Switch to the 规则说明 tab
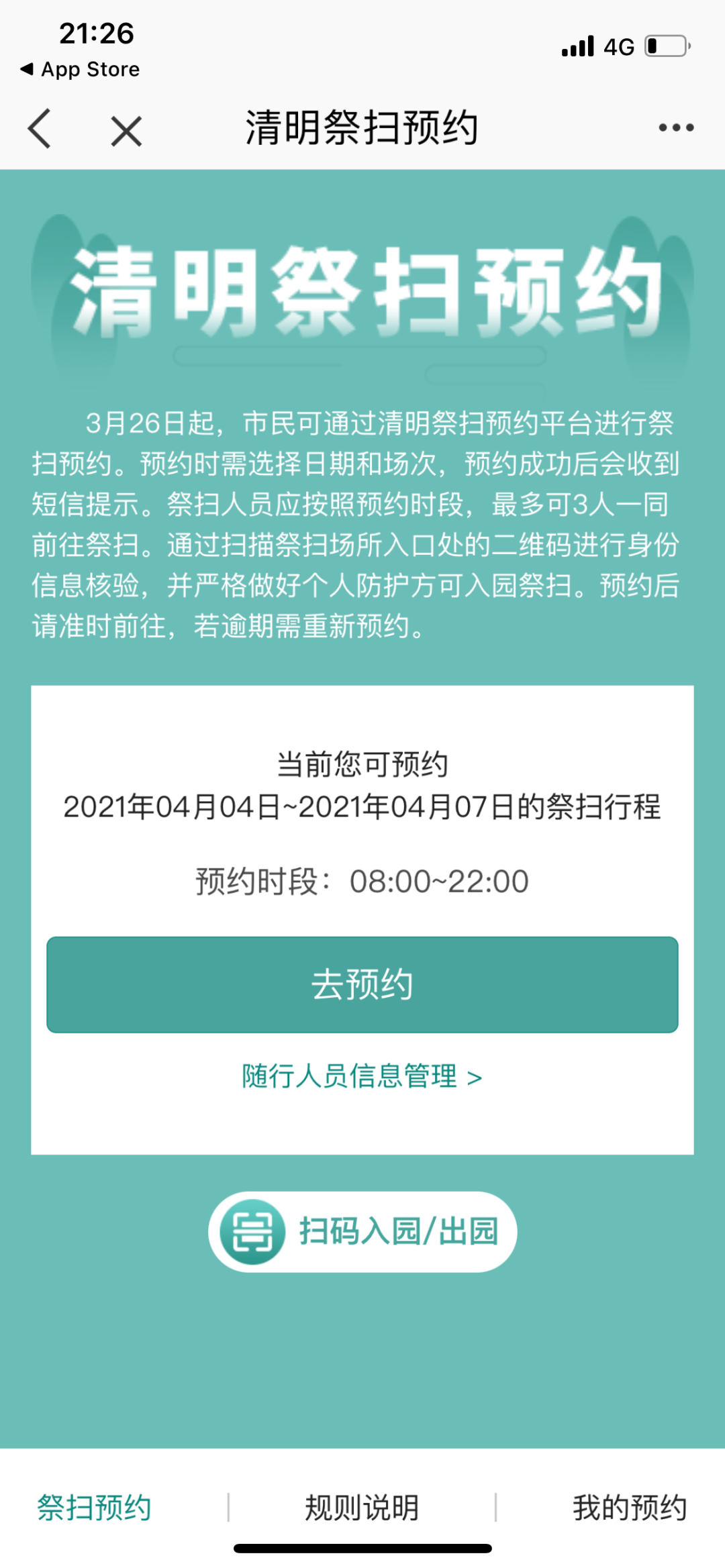Viewport: 725px width, 1568px height. click(362, 1508)
